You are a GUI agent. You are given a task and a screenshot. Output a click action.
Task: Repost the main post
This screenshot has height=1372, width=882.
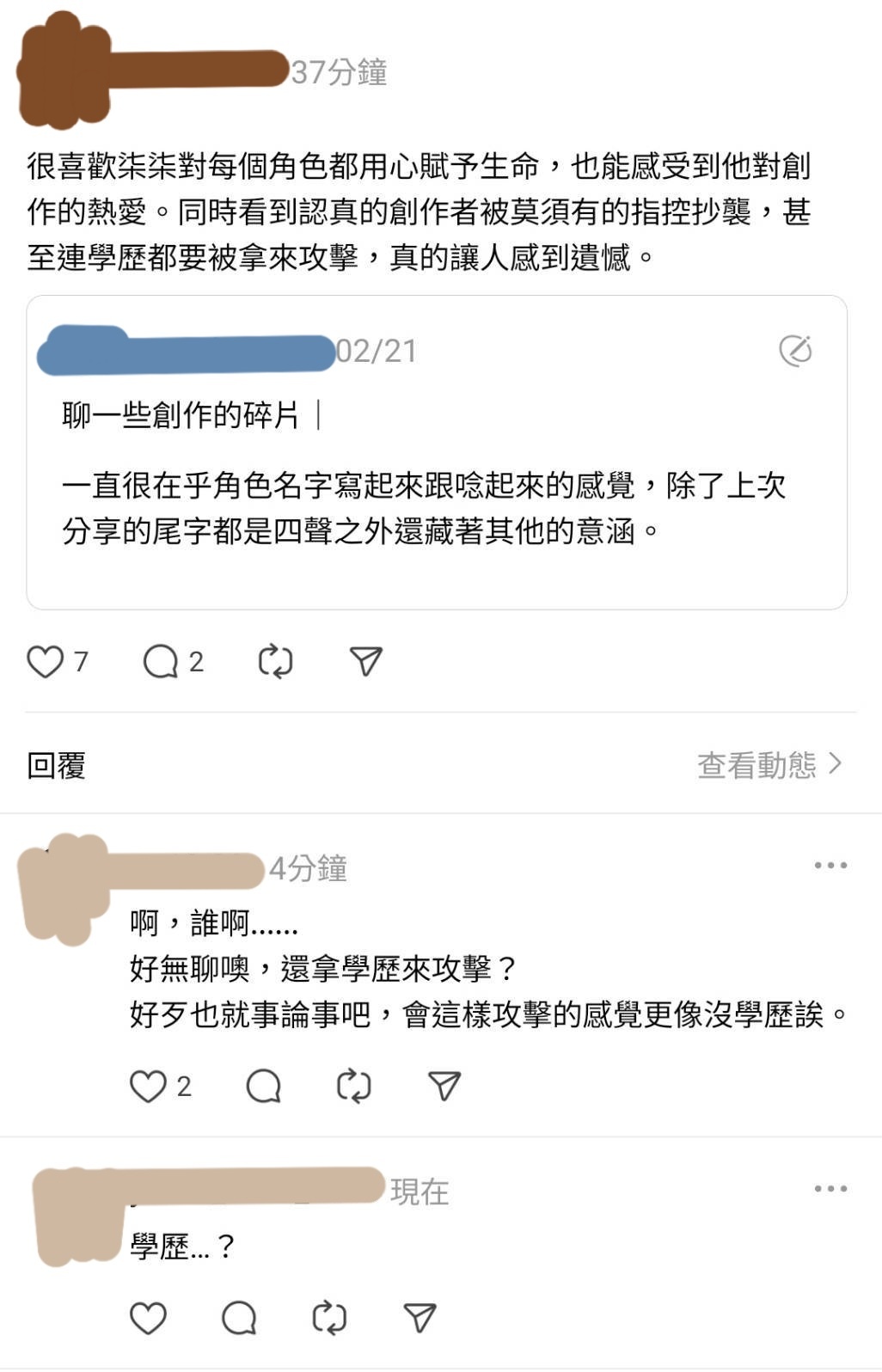click(275, 662)
